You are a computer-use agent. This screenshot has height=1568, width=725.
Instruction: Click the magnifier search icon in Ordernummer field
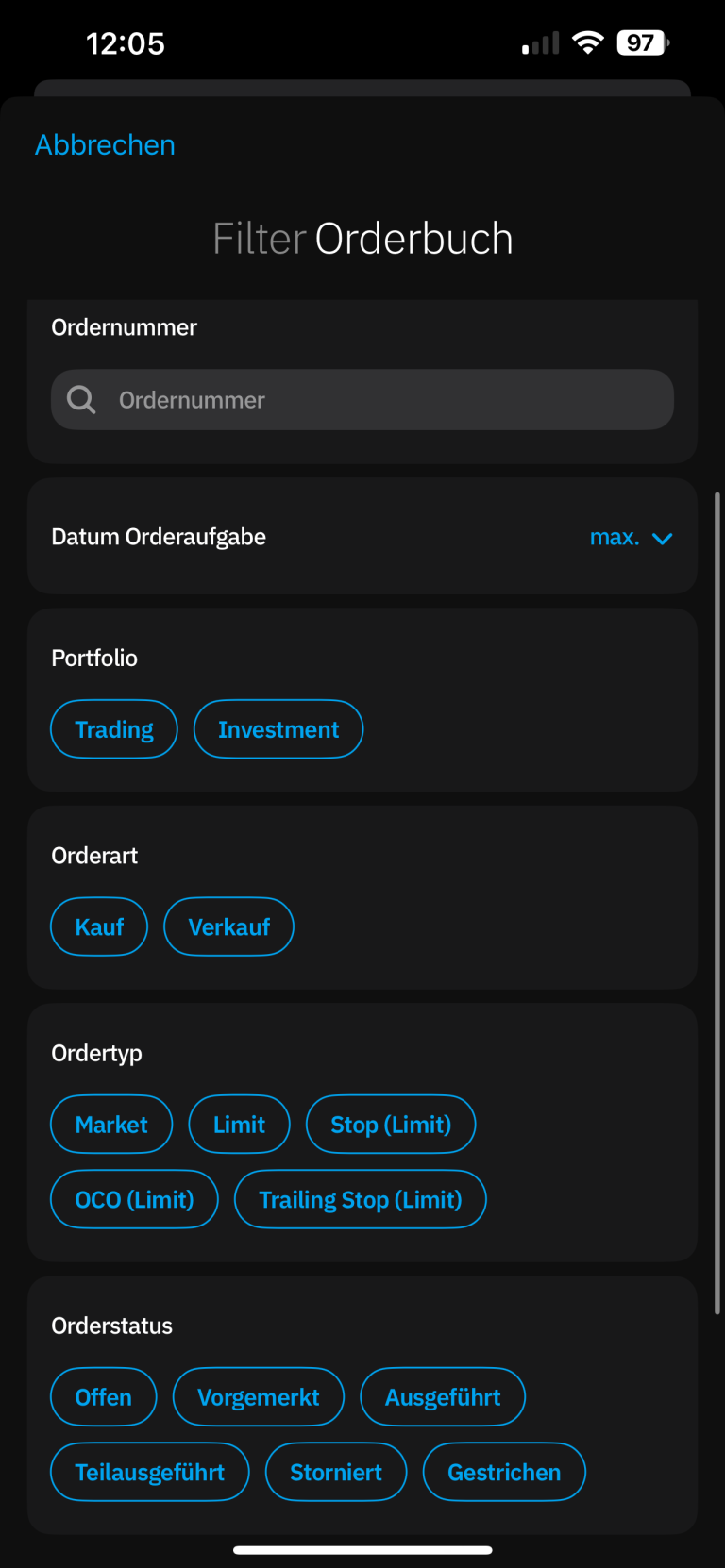[x=80, y=399]
